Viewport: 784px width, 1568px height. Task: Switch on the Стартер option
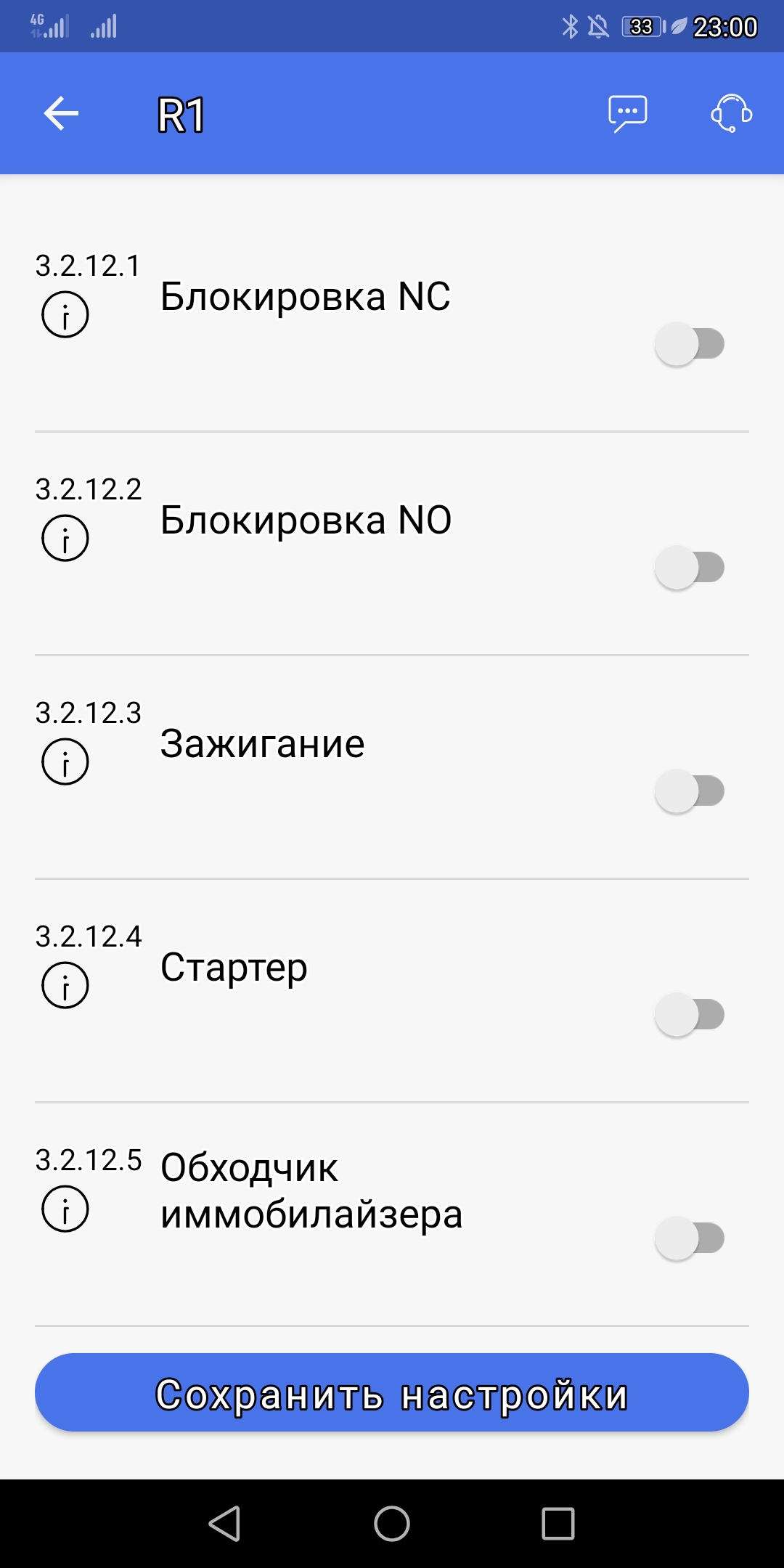690,1015
